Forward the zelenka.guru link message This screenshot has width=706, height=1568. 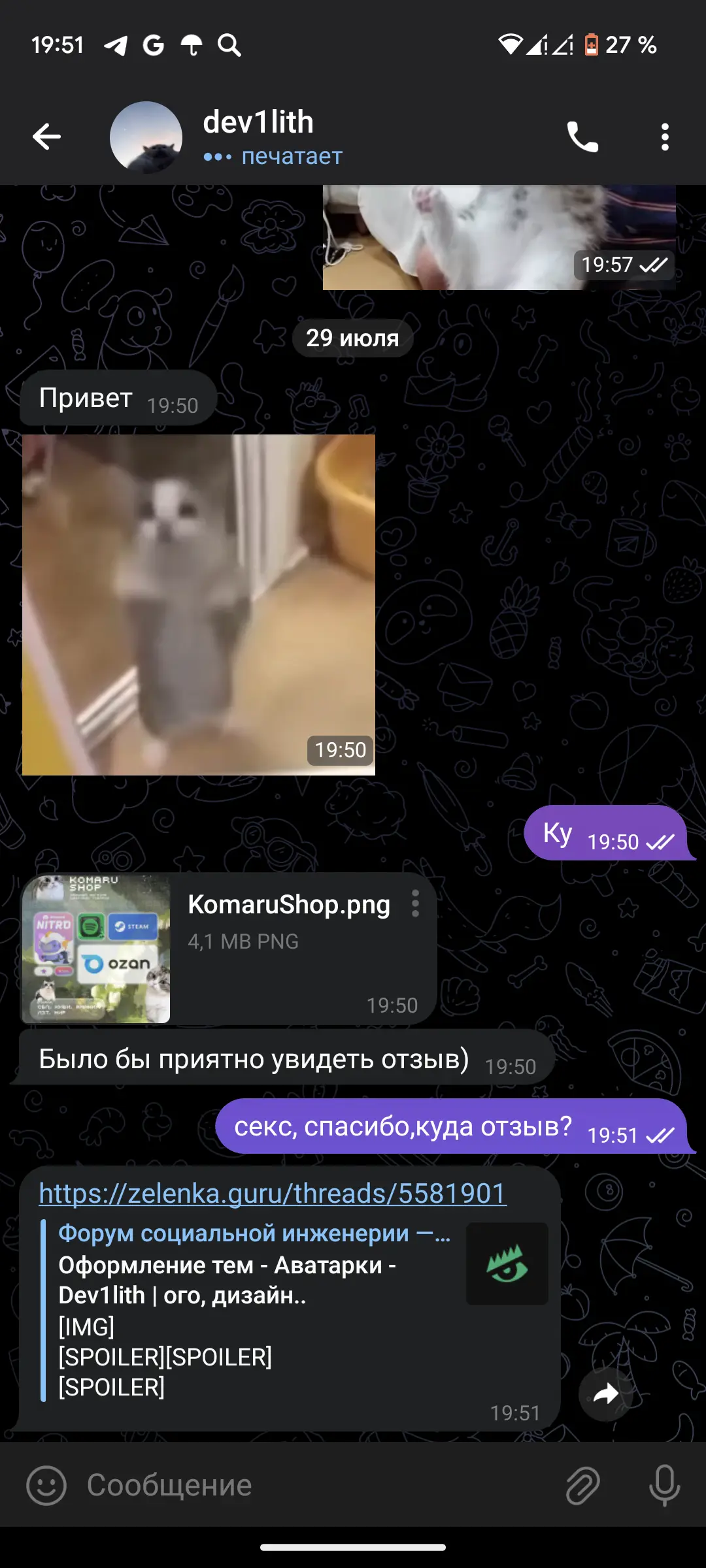[606, 1394]
